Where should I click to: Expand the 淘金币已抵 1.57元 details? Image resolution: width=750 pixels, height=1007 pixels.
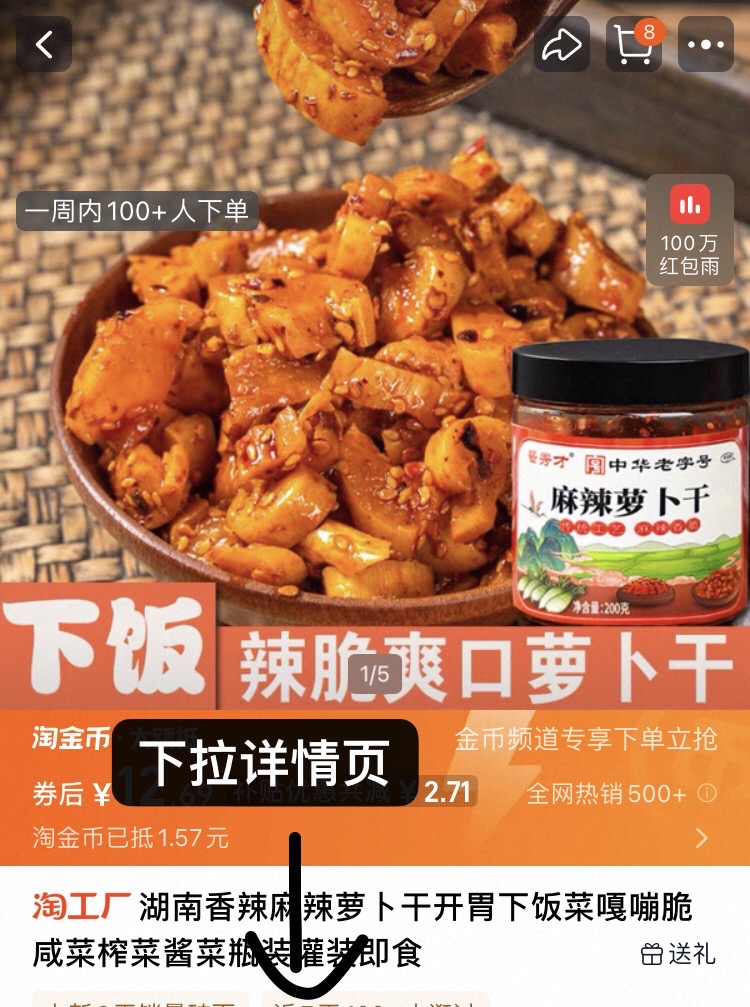click(x=701, y=837)
